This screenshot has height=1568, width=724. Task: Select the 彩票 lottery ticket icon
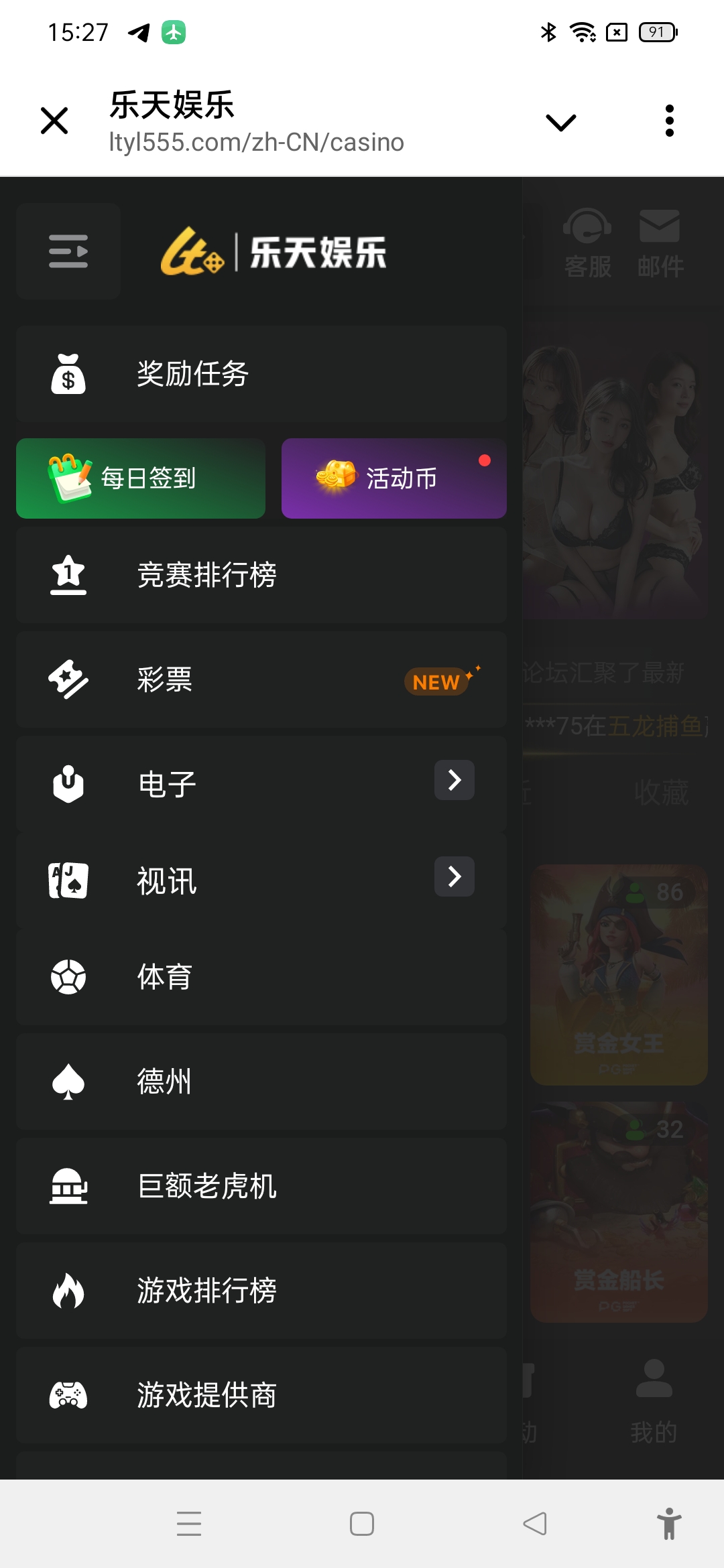[x=68, y=679]
